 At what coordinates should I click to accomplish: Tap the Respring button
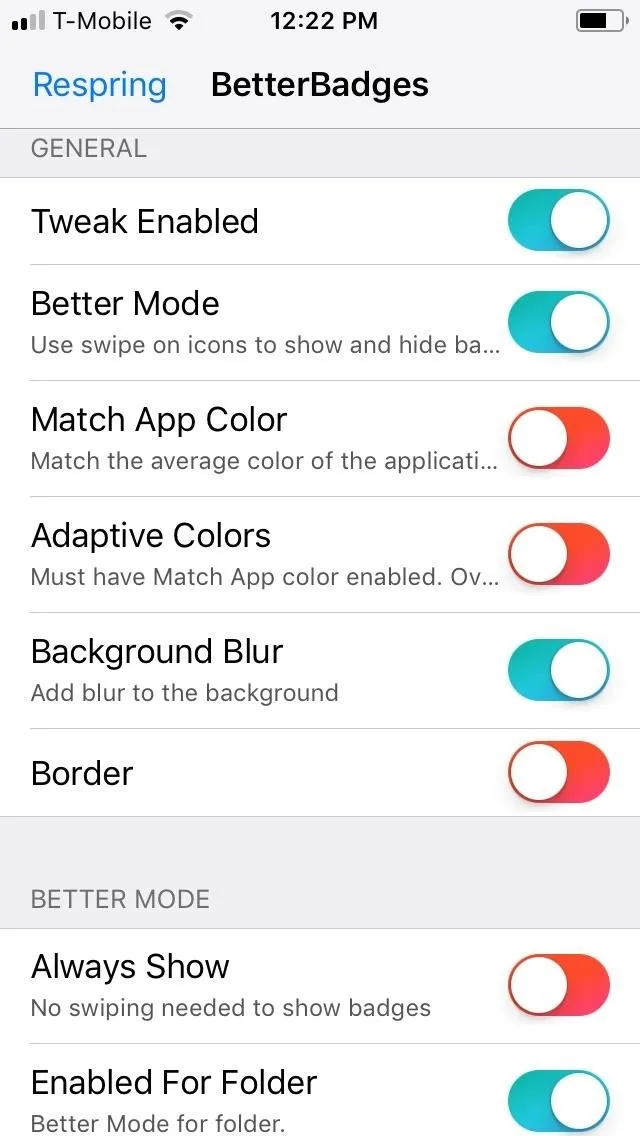(99, 85)
